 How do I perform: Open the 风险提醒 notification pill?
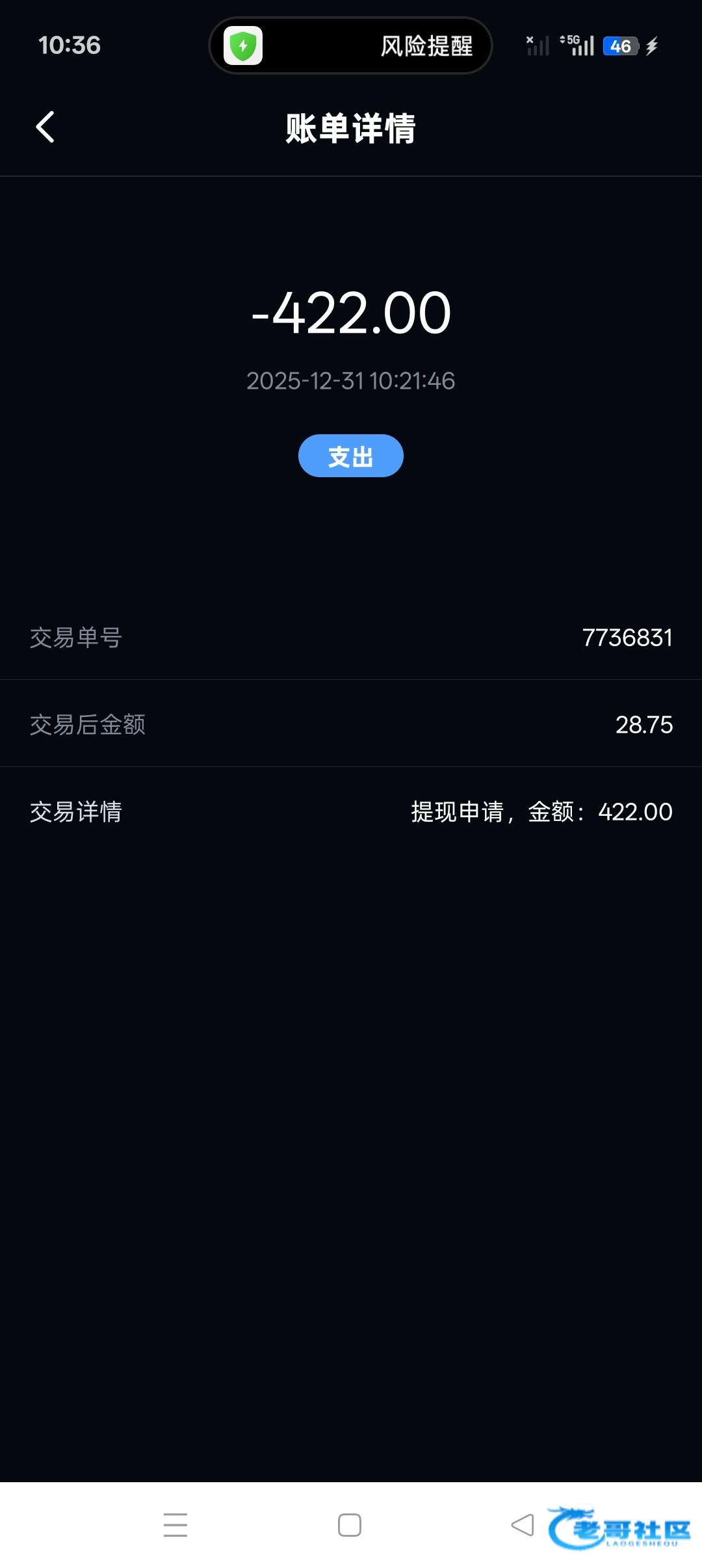(x=350, y=46)
